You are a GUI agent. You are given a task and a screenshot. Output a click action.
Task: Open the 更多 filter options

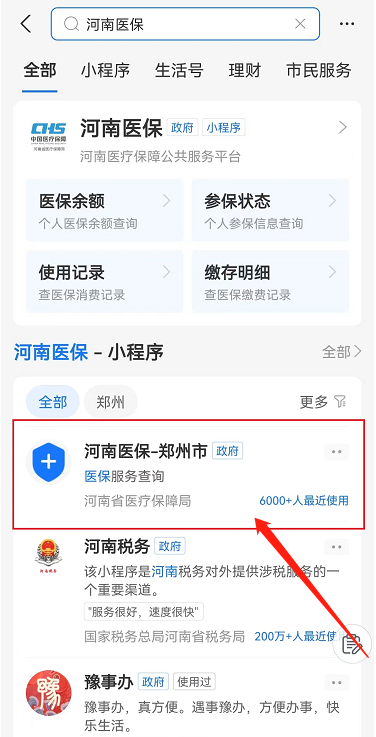click(x=323, y=402)
